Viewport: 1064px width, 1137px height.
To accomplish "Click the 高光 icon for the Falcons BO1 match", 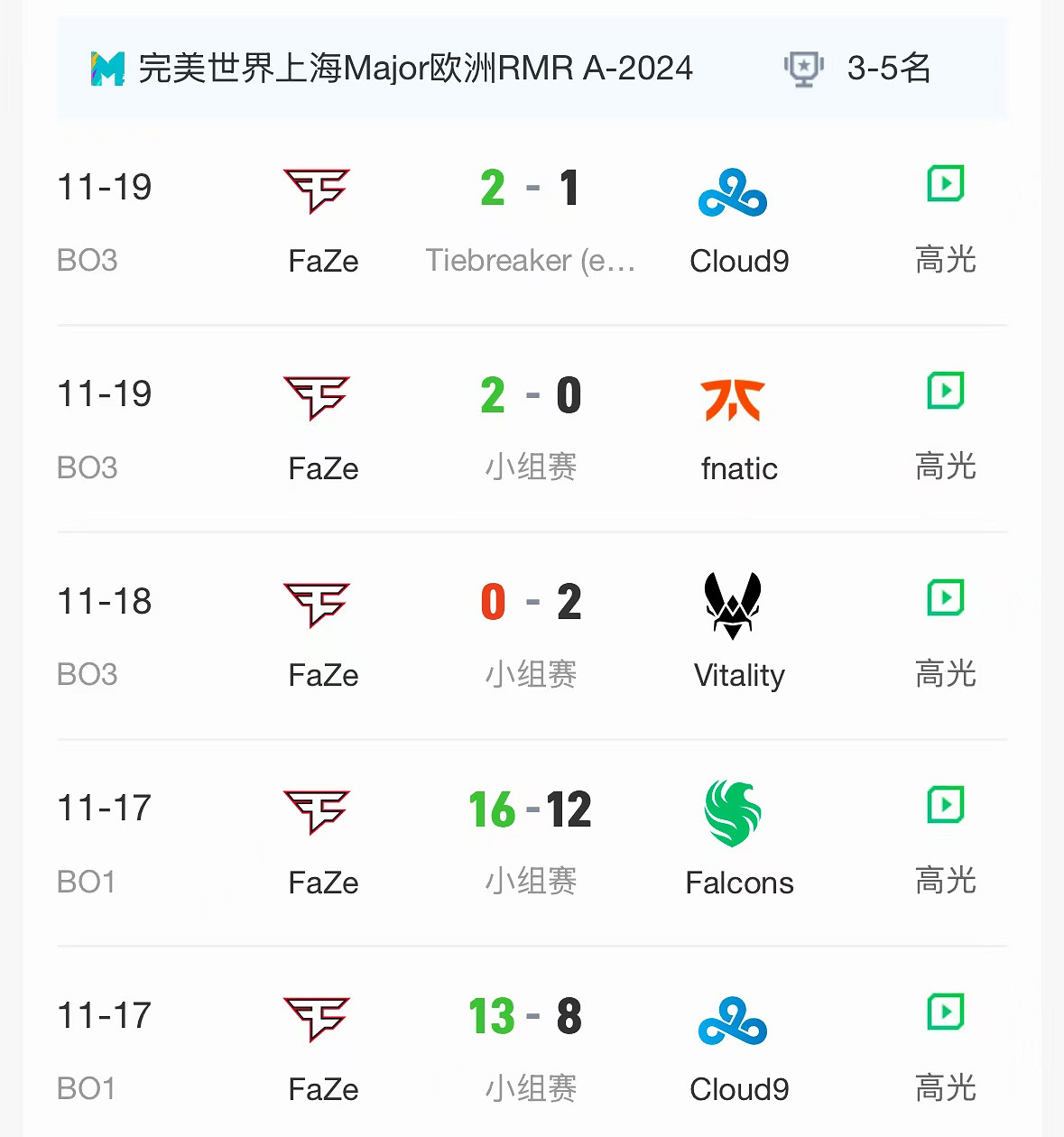I will click(945, 806).
